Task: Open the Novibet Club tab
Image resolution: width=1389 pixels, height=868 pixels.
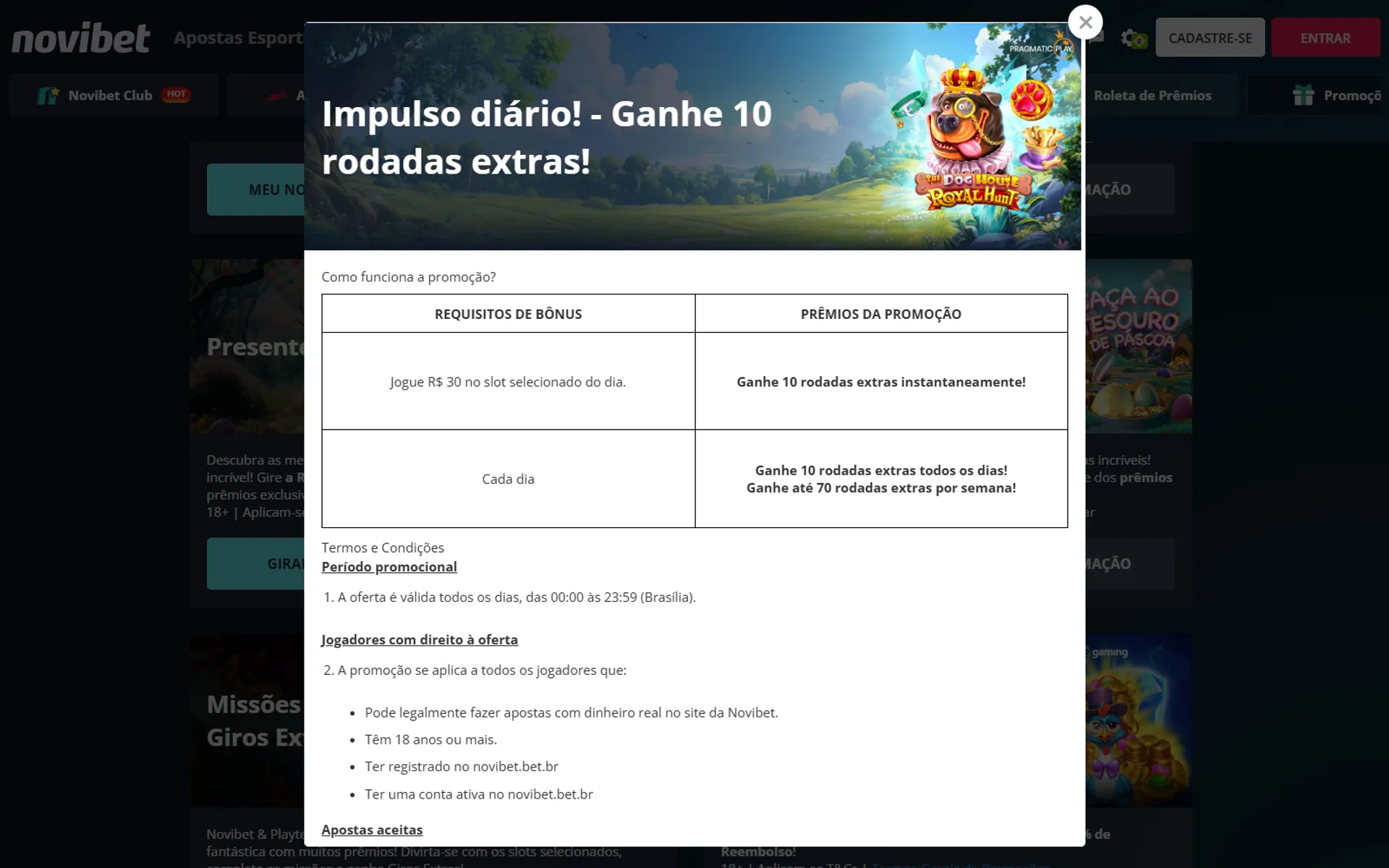Action: (x=114, y=95)
